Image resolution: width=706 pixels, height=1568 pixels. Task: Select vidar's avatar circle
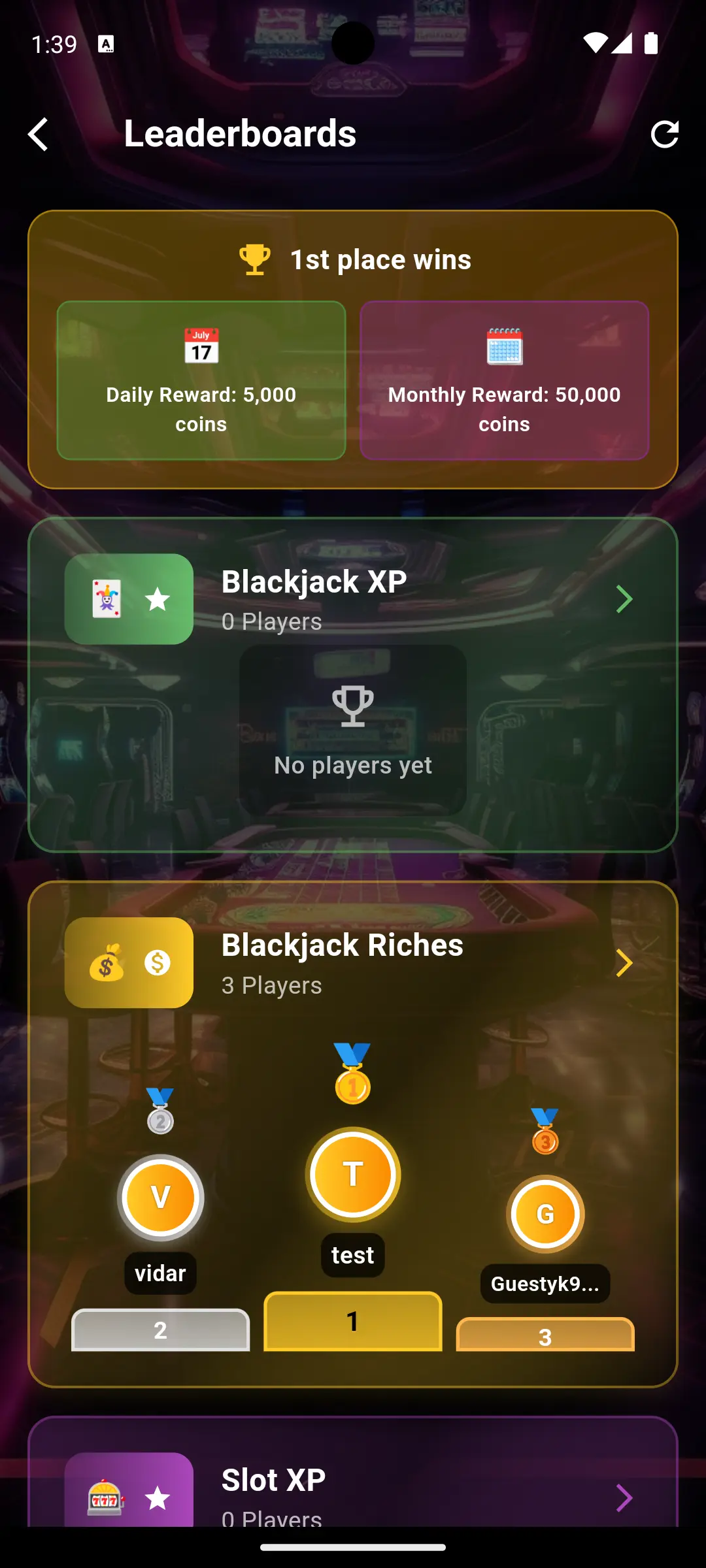[x=160, y=1198]
